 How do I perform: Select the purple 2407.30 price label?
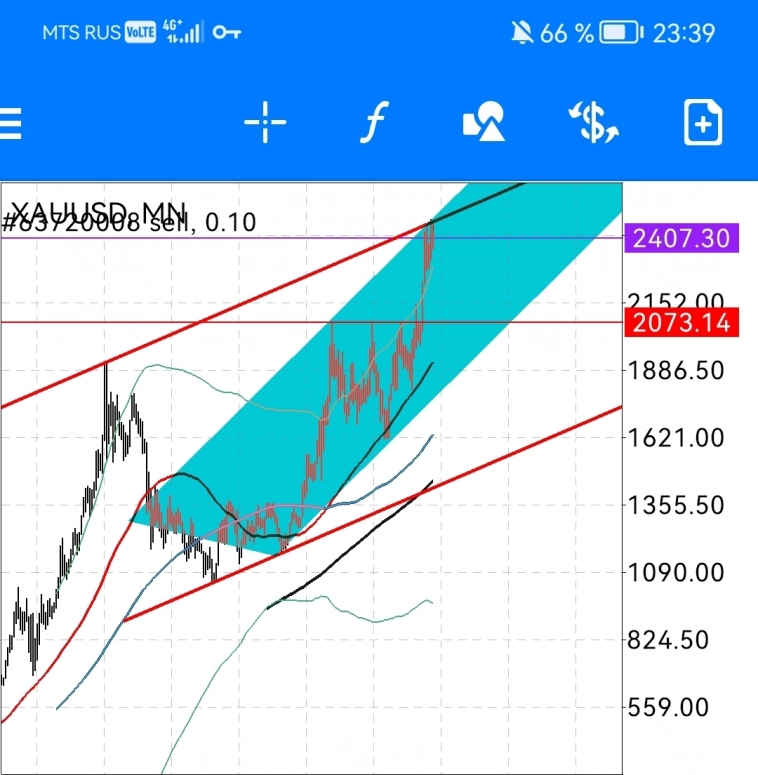click(680, 239)
